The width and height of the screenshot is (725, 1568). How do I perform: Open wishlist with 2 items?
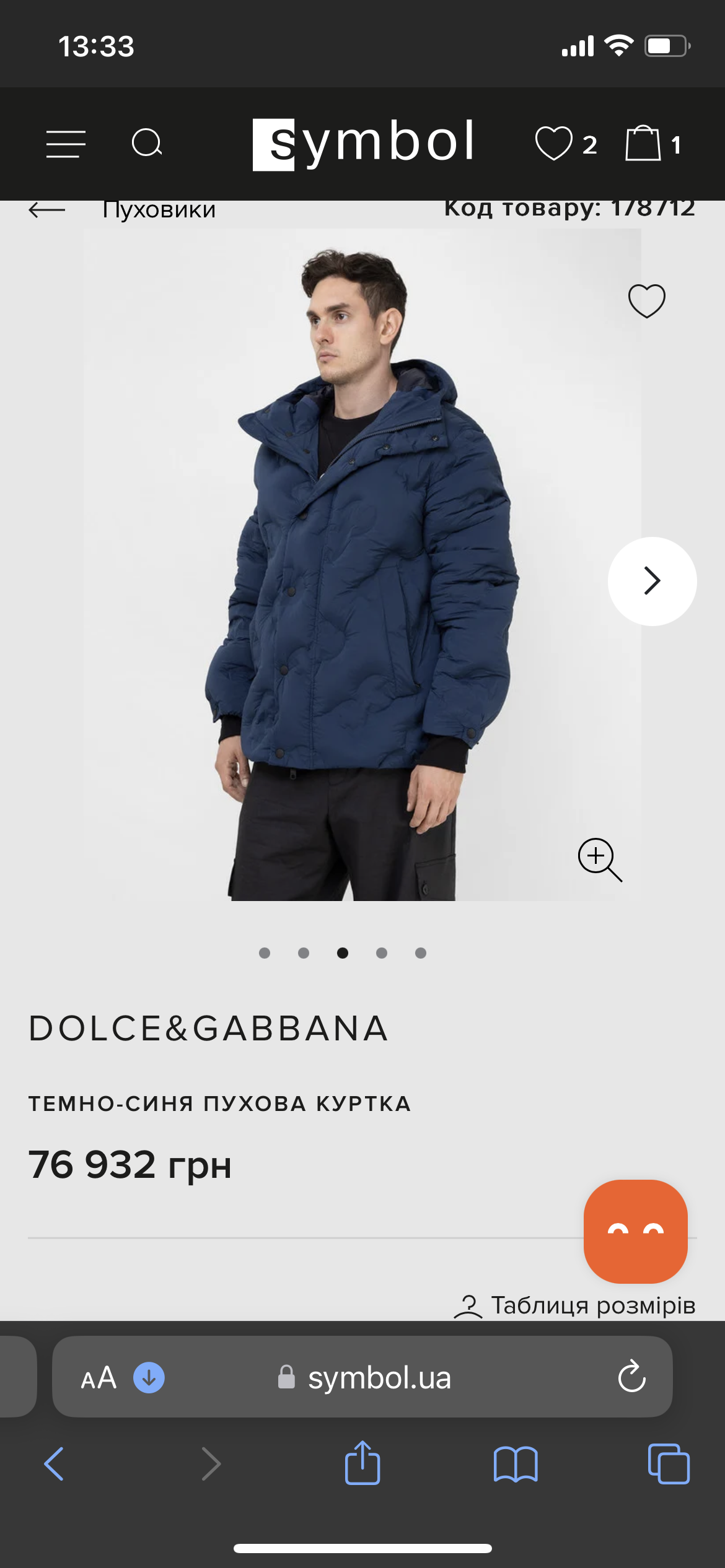tap(565, 144)
